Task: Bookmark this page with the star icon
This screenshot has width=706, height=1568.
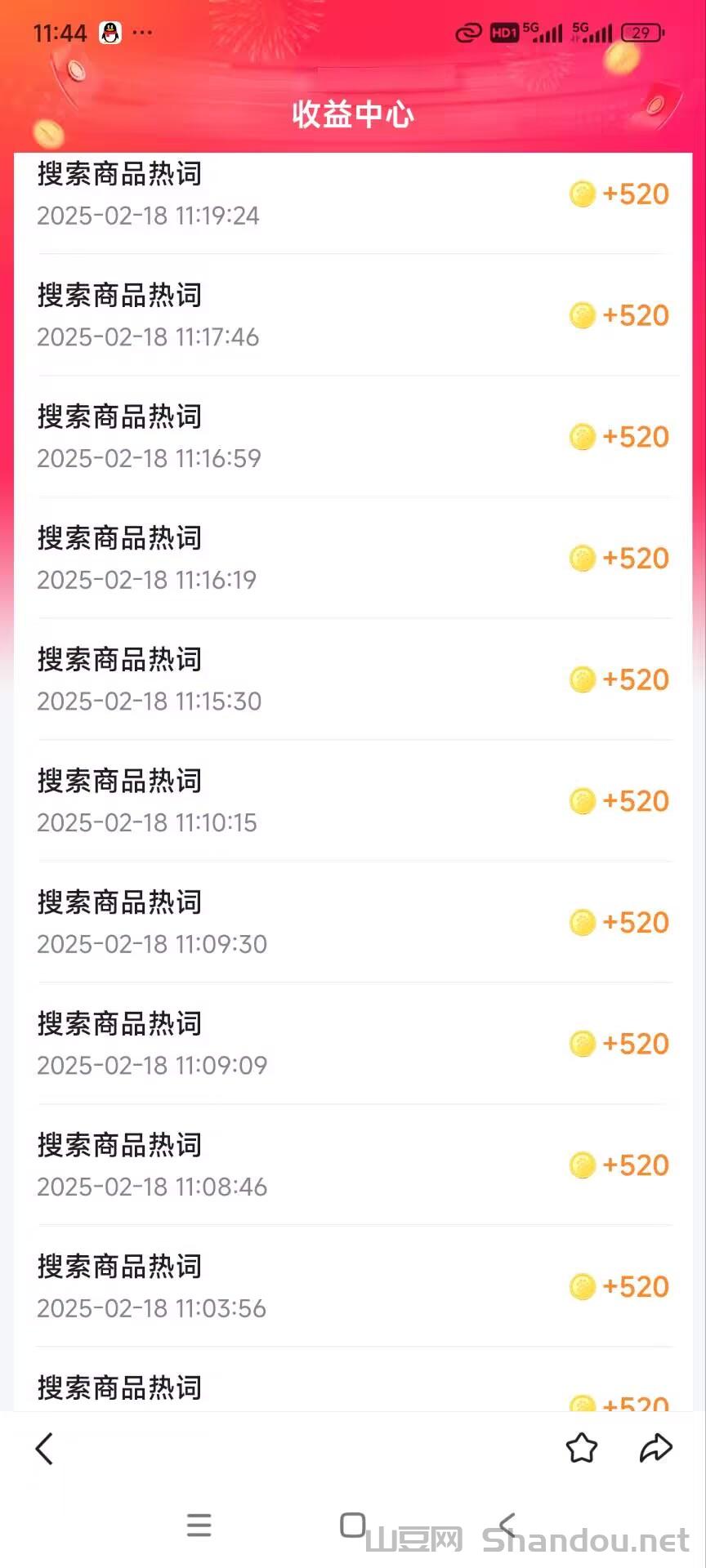Action: click(582, 1448)
